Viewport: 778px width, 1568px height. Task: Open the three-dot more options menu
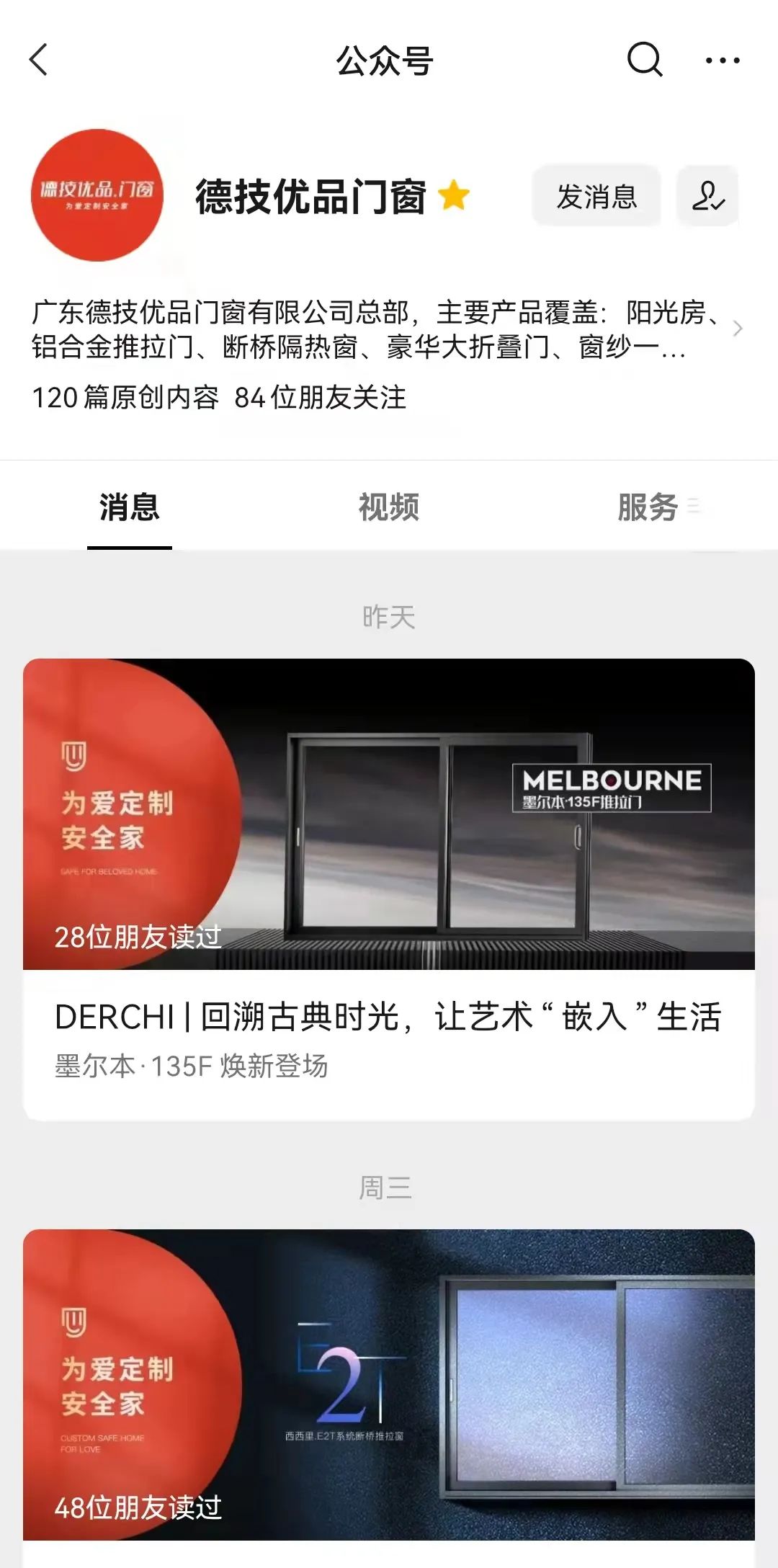(722, 61)
